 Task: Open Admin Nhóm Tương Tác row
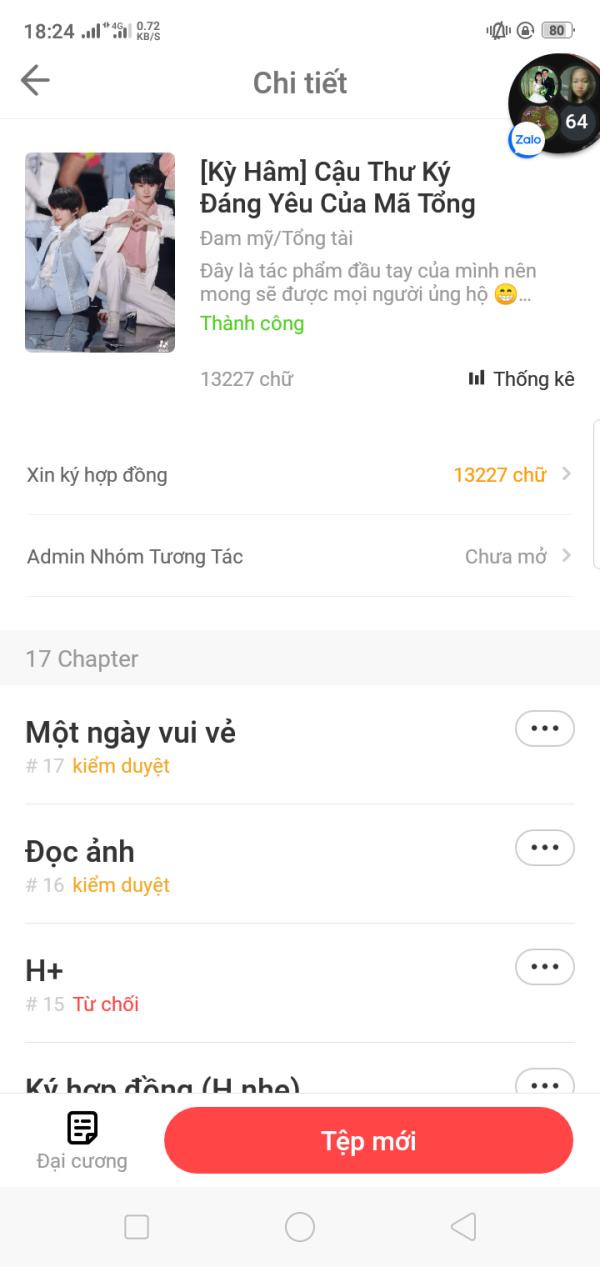tap(300, 557)
